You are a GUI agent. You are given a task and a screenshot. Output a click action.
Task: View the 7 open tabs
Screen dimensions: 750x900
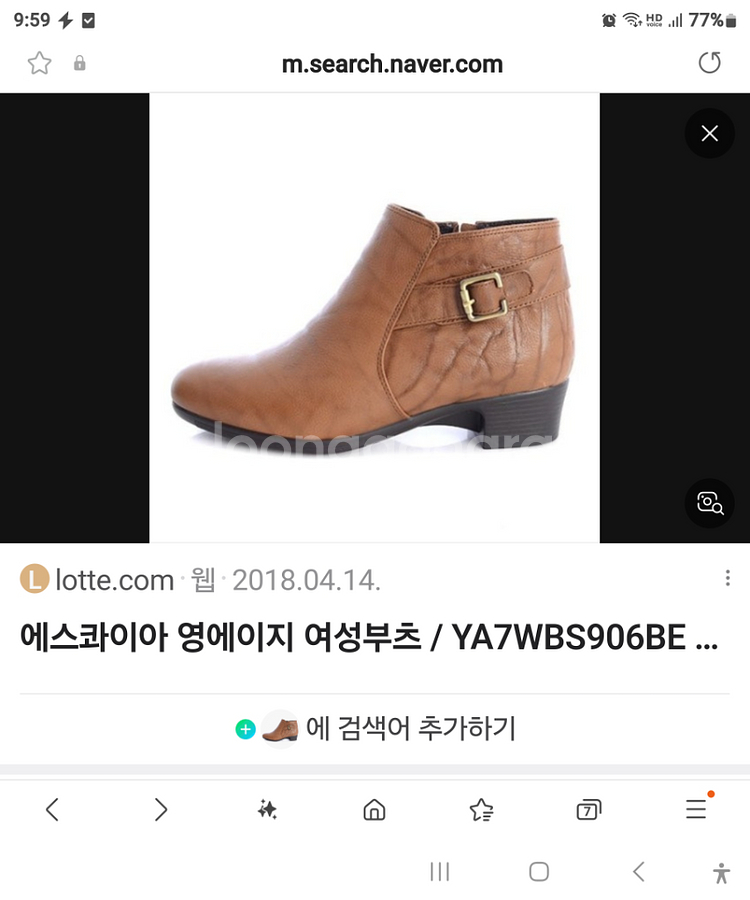click(588, 810)
